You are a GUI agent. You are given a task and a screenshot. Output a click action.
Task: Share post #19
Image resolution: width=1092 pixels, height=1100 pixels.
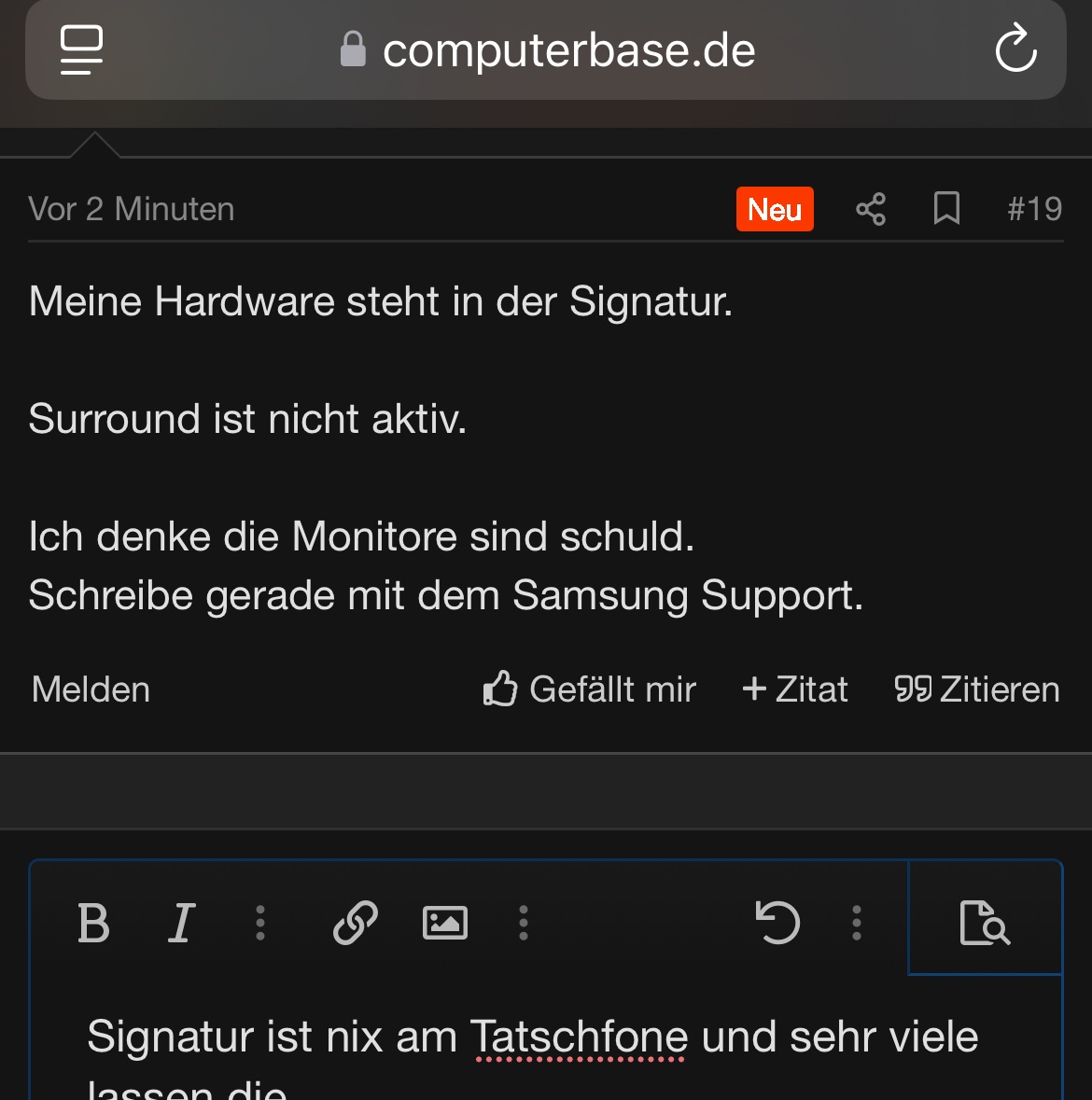[871, 209]
